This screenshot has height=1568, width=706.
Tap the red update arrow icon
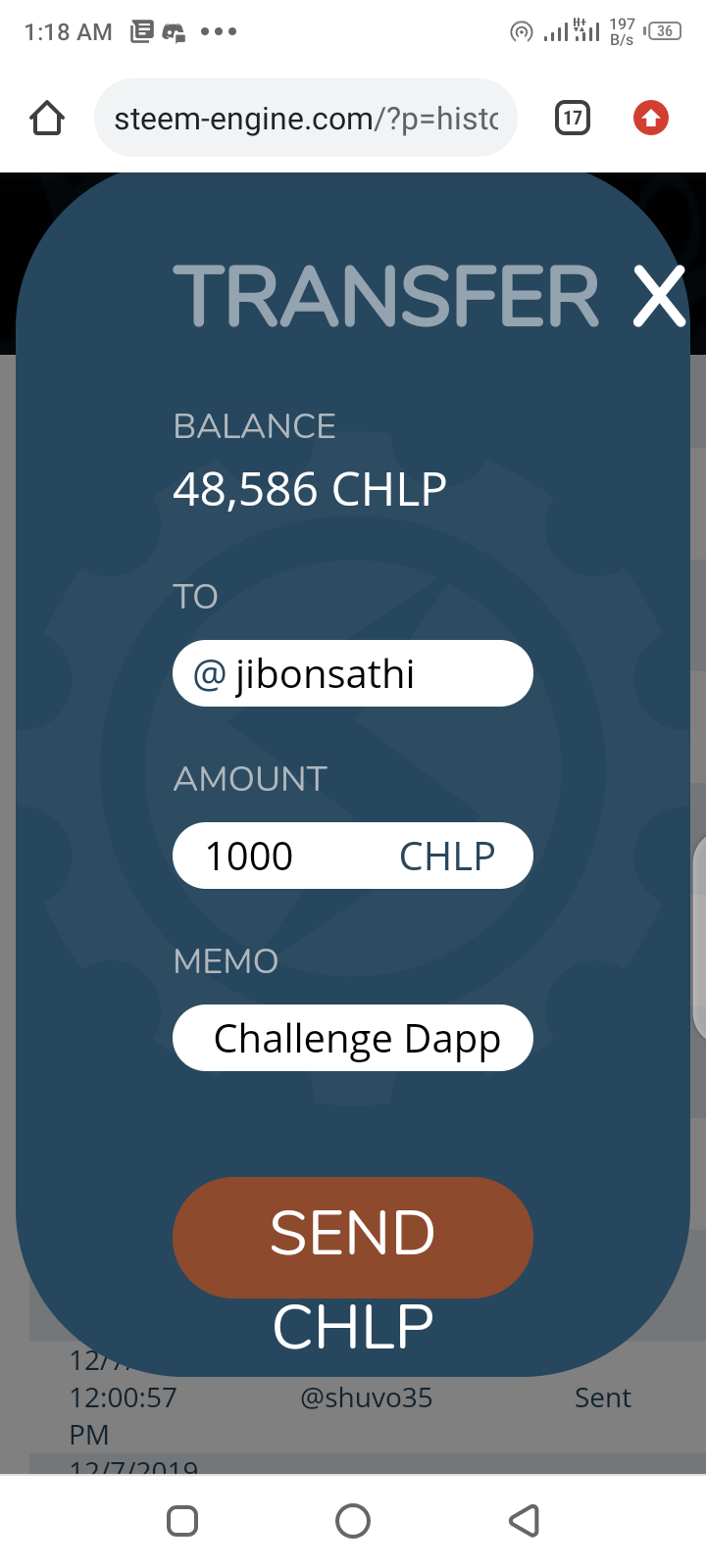[x=649, y=118]
